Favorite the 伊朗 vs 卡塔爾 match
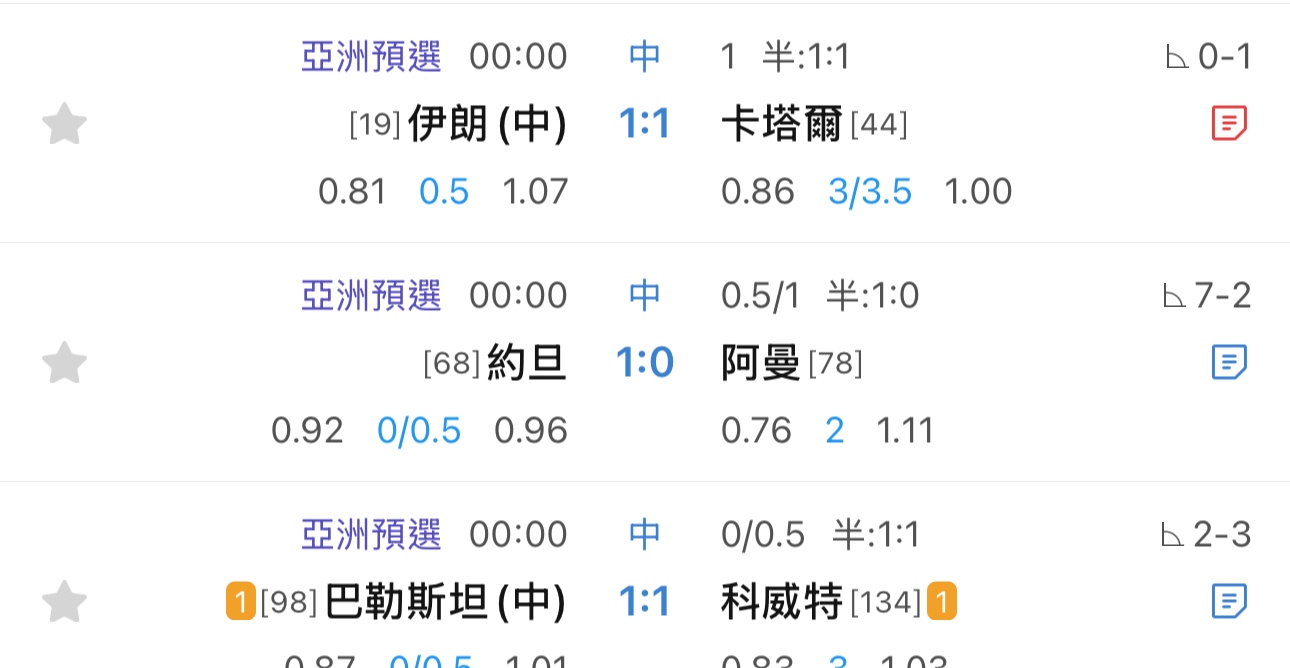The height and width of the screenshot is (668, 1290). 64,124
